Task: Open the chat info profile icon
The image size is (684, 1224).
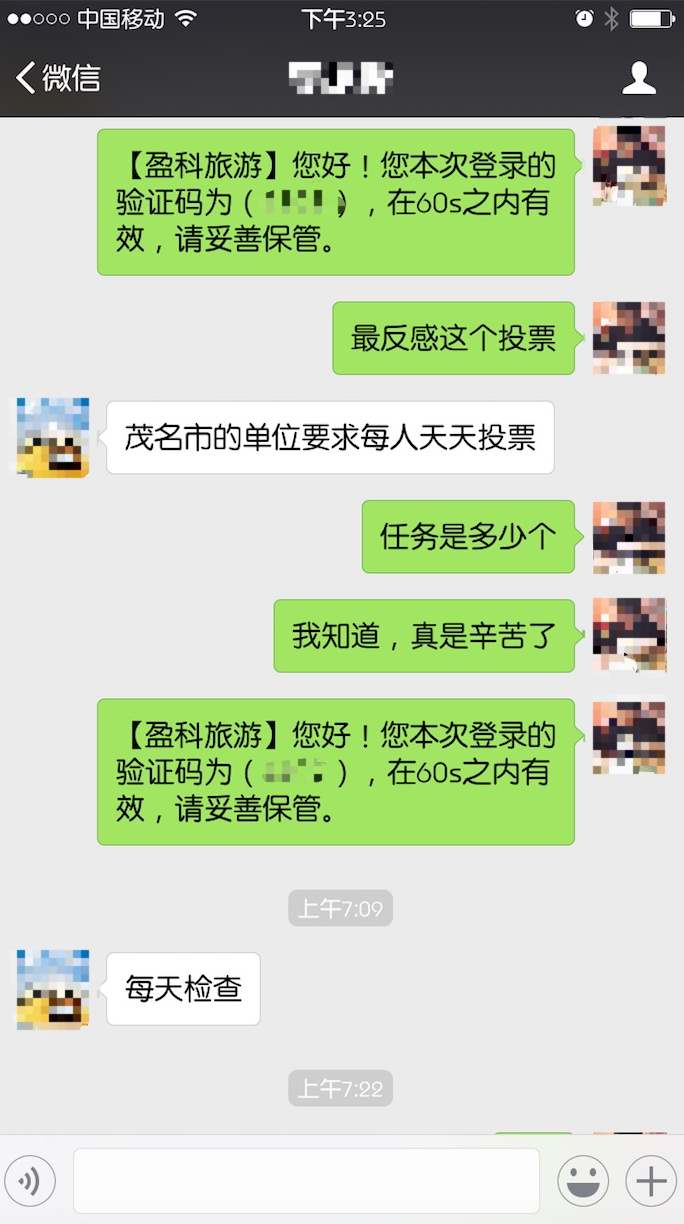Action: click(x=639, y=78)
